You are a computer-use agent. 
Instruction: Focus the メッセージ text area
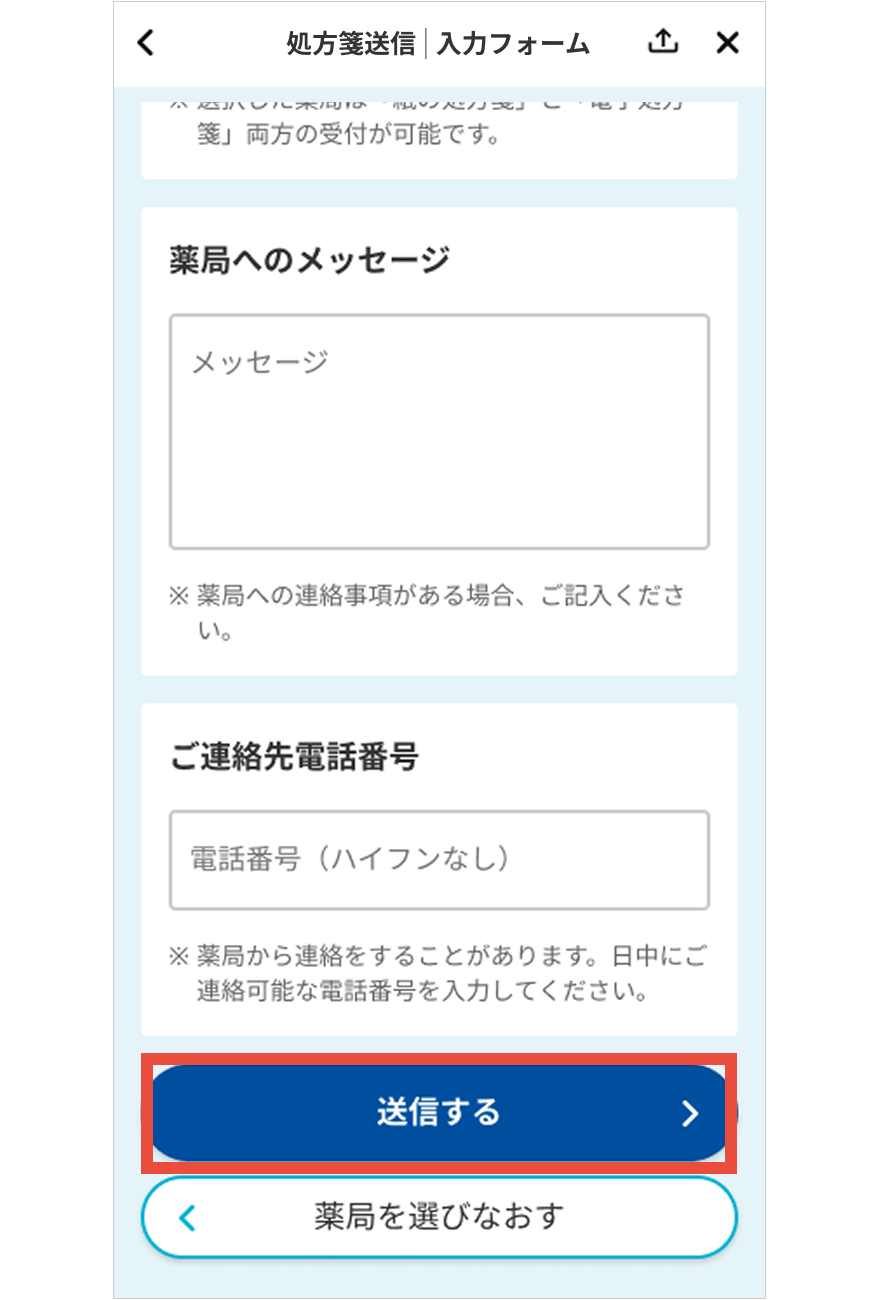click(x=439, y=432)
